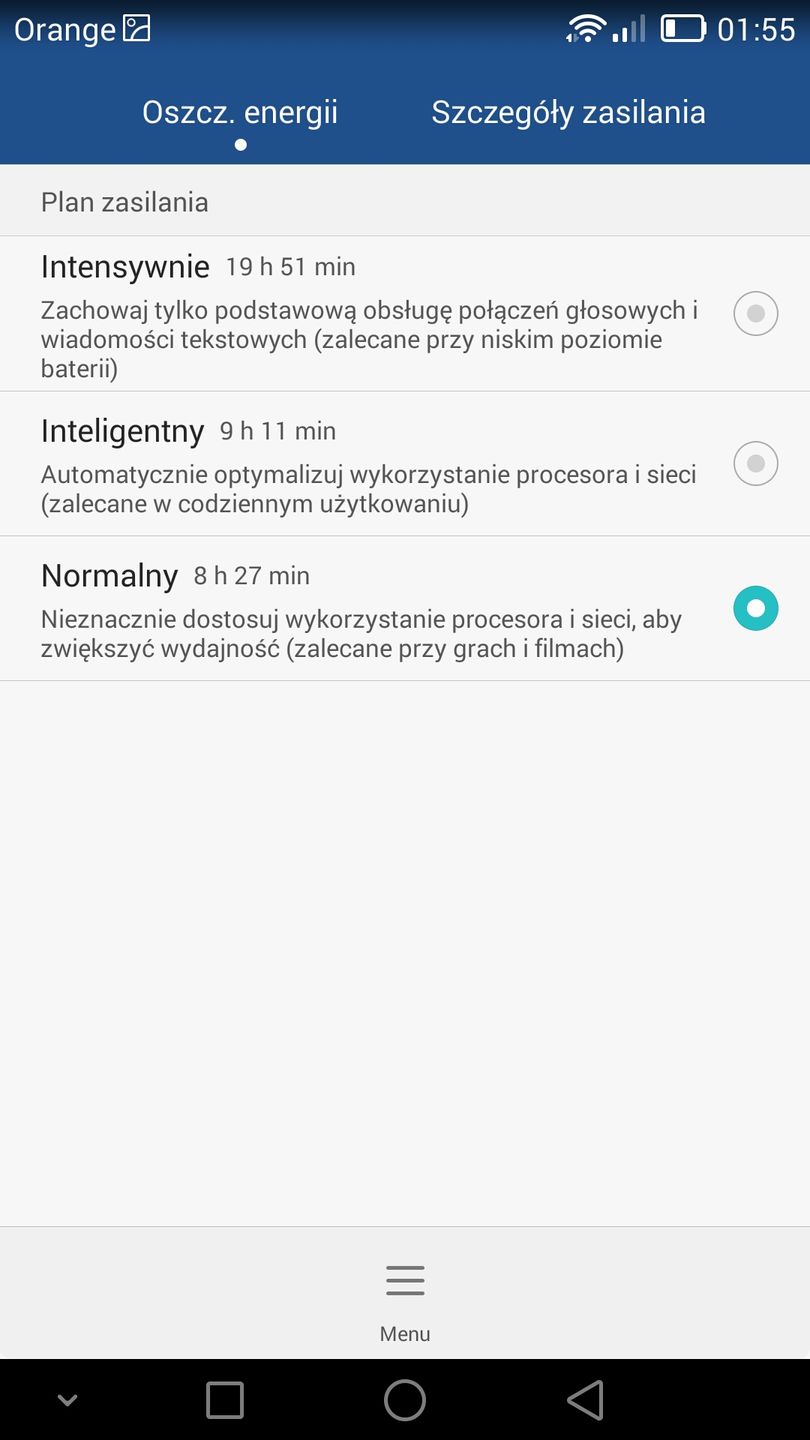Tap the Plan zasilania section header
Image resolution: width=810 pixels, height=1440 pixels.
point(124,201)
